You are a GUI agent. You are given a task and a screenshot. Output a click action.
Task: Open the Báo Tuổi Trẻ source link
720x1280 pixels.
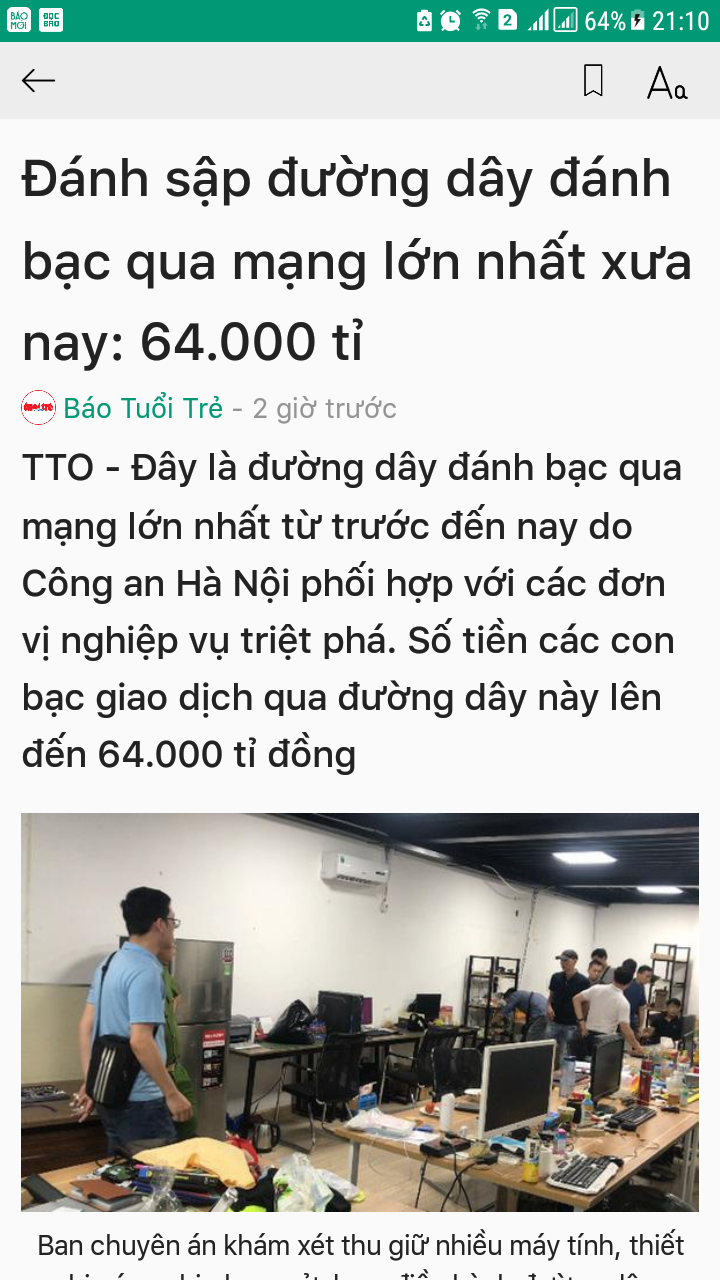tap(142, 408)
